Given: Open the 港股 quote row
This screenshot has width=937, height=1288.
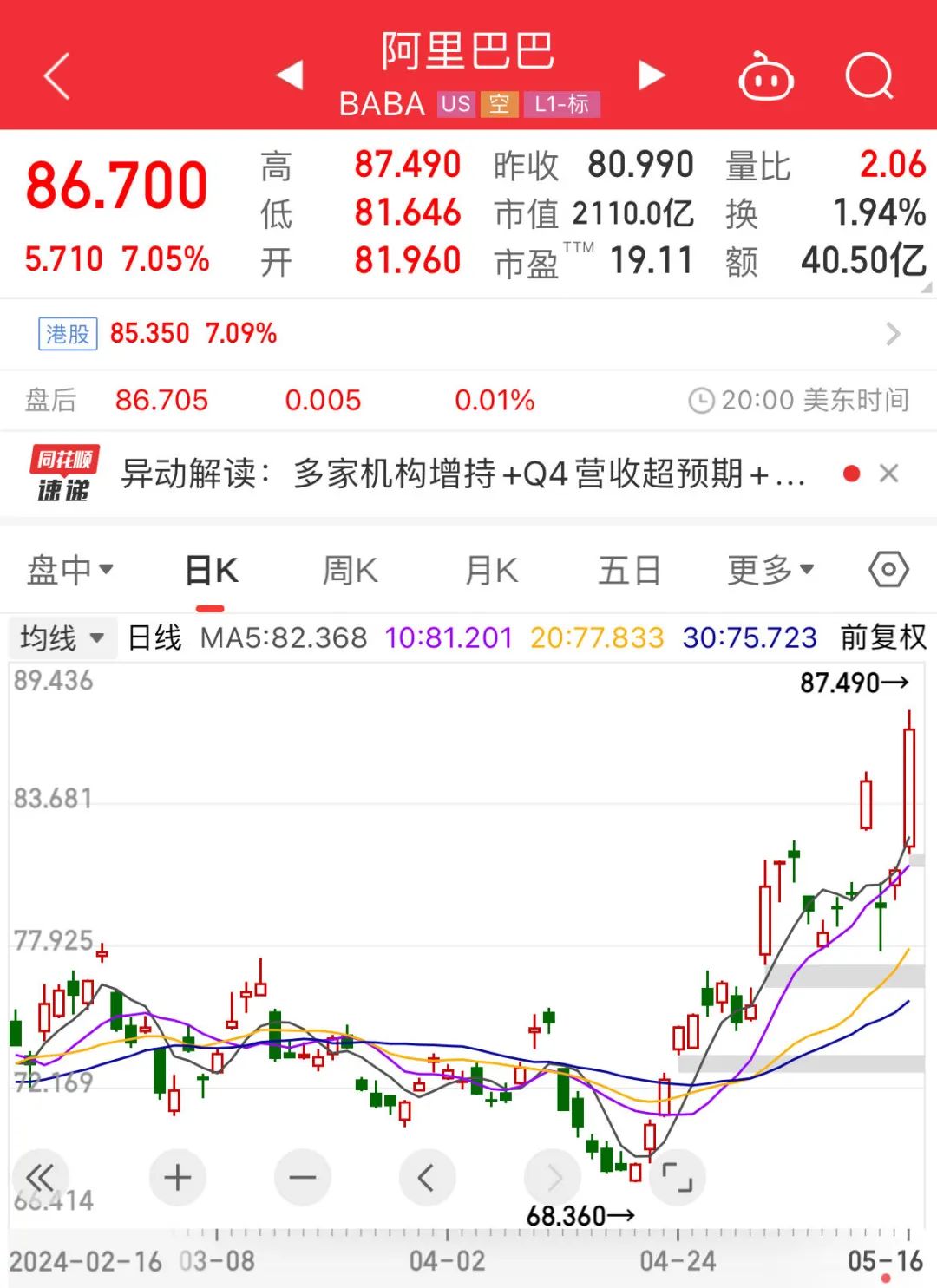Looking at the screenshot, I should point(468,334).
